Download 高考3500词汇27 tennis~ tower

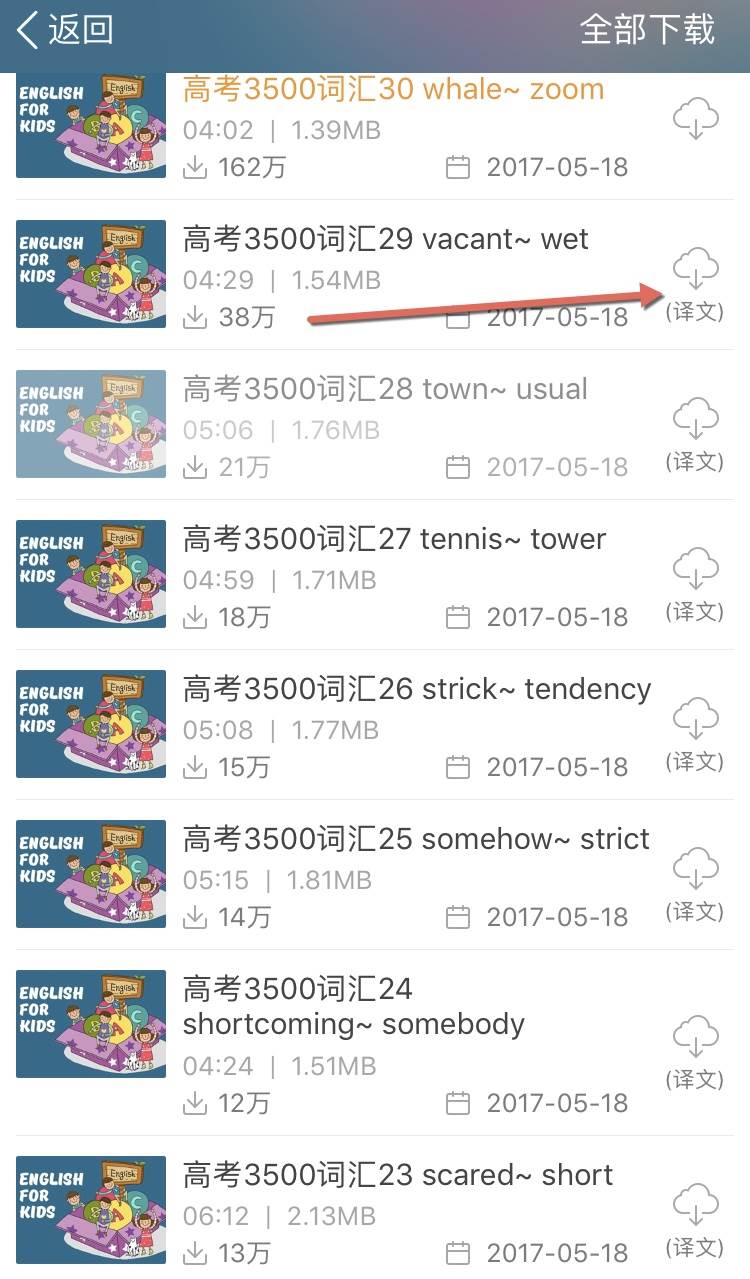pos(695,568)
